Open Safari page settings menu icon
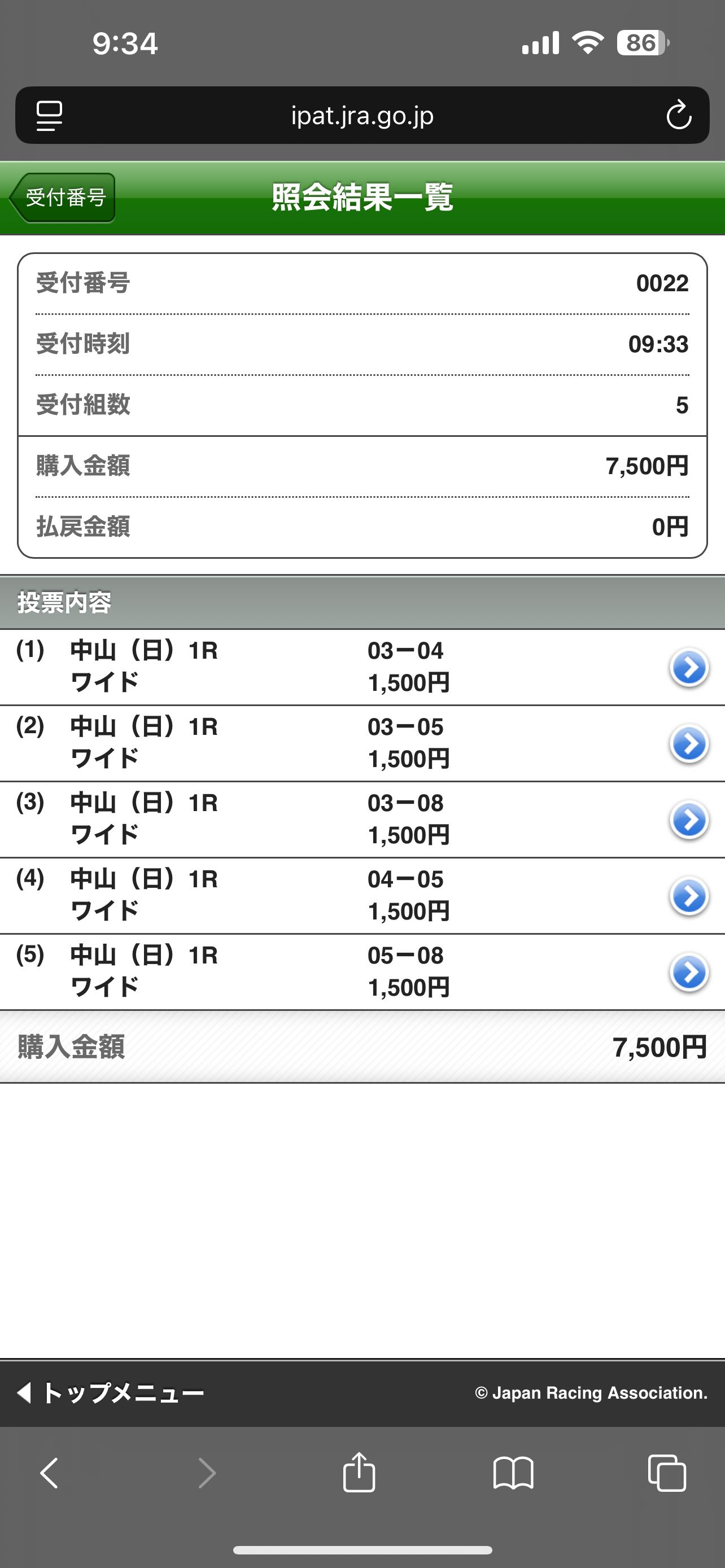Image resolution: width=725 pixels, height=1568 pixels. coord(49,116)
